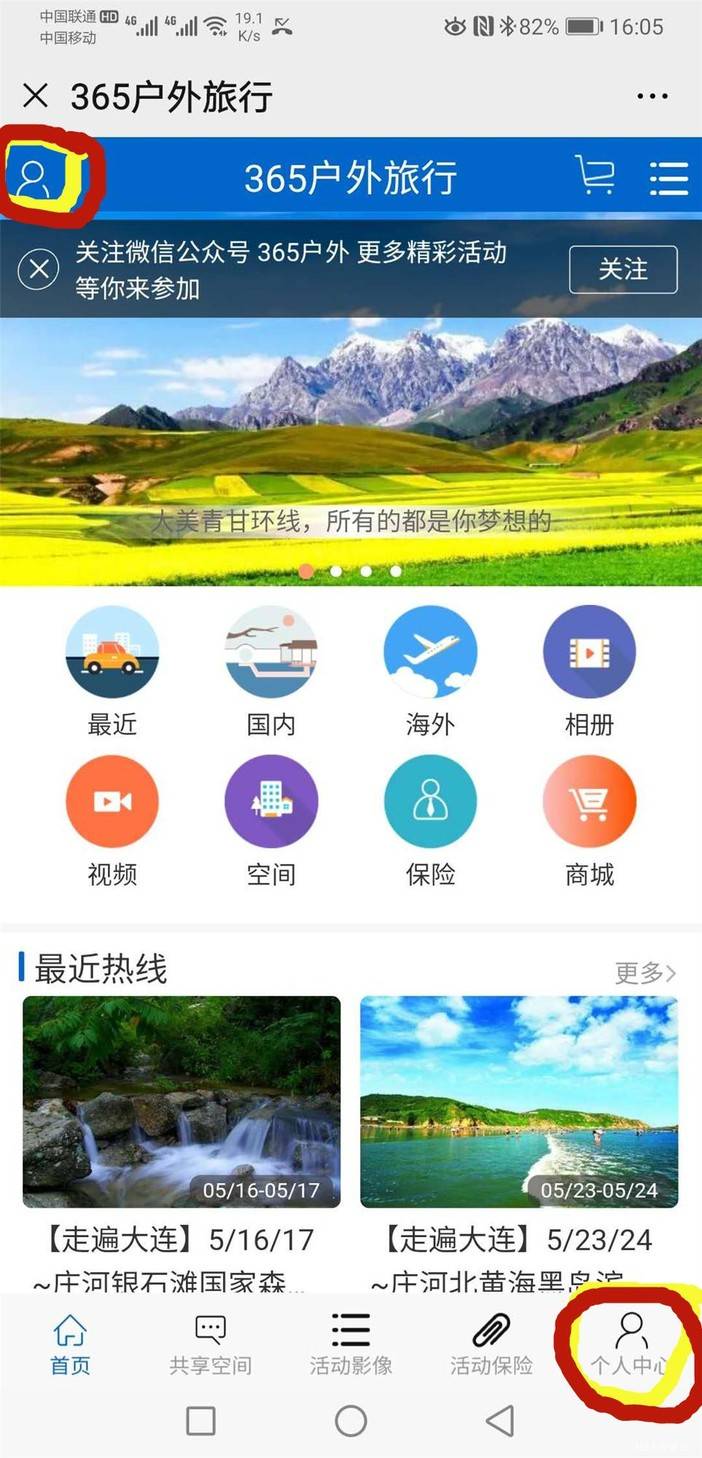The width and height of the screenshot is (702, 1458).
Task: Dismiss the follow WeChat account banner
Action: (38, 270)
